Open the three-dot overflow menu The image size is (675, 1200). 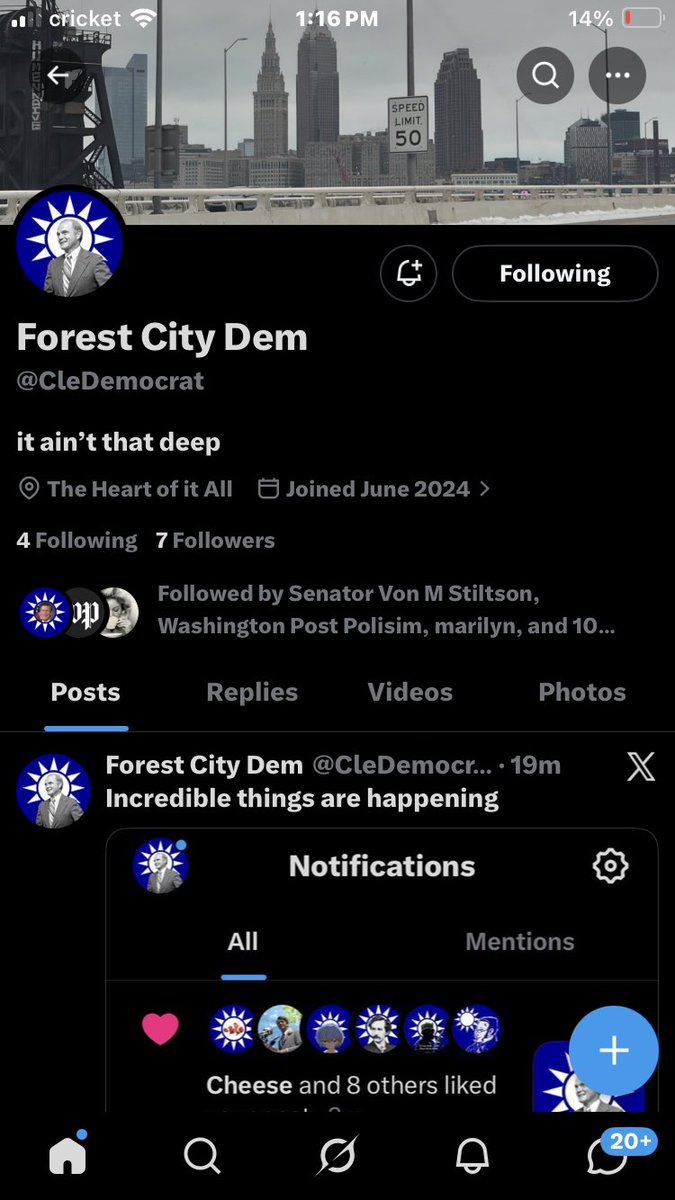pyautogui.click(x=617, y=75)
